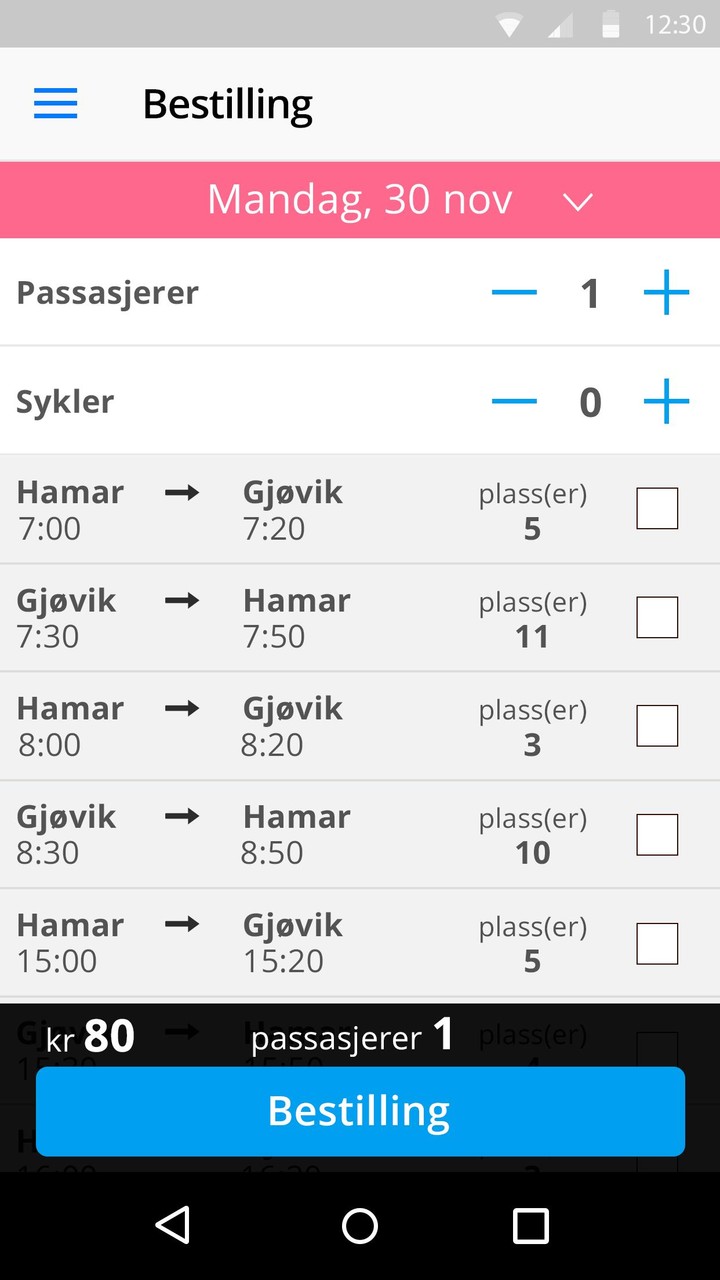Image resolution: width=720 pixels, height=1280 pixels.
Task: Check the 7:30 Gjøvik to Hamar trip
Action: [656, 617]
